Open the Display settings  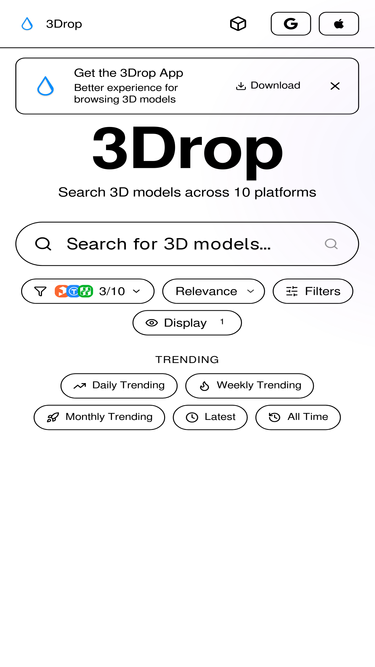(x=187, y=323)
